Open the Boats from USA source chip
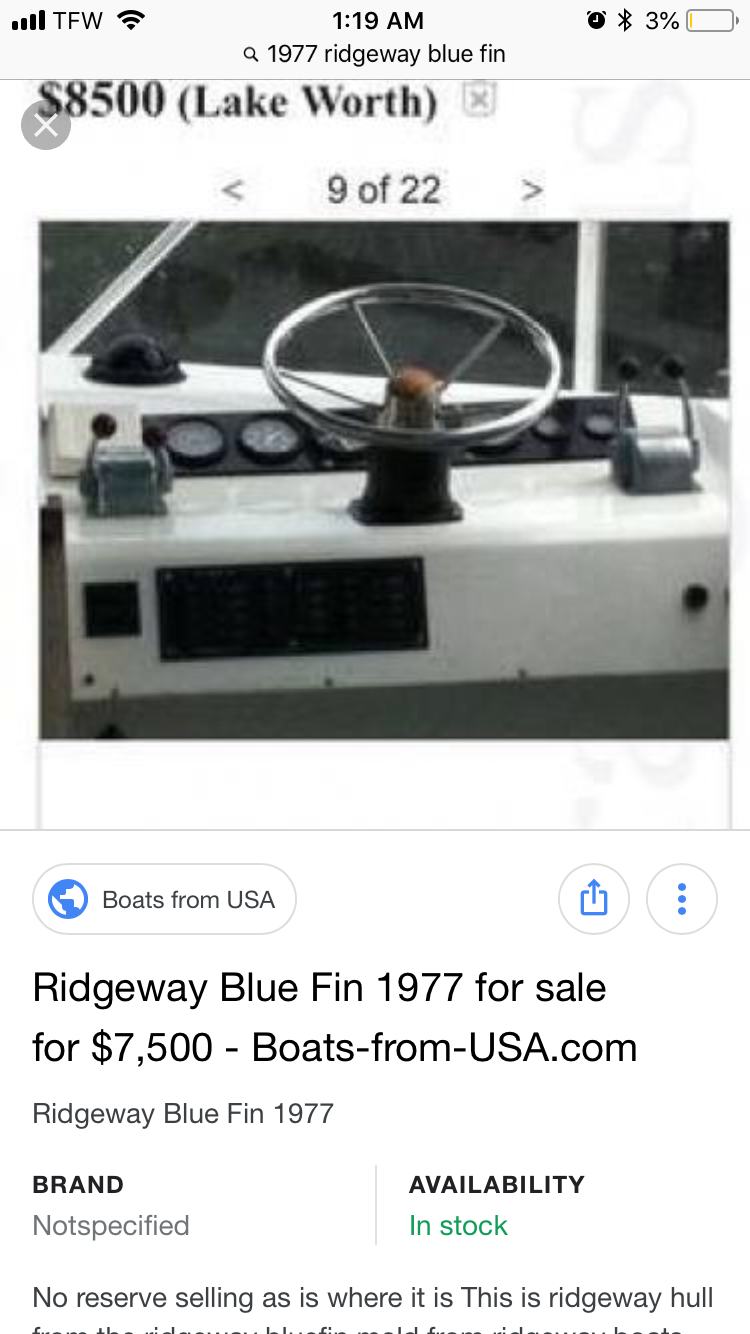Image resolution: width=750 pixels, height=1334 pixels. (165, 899)
